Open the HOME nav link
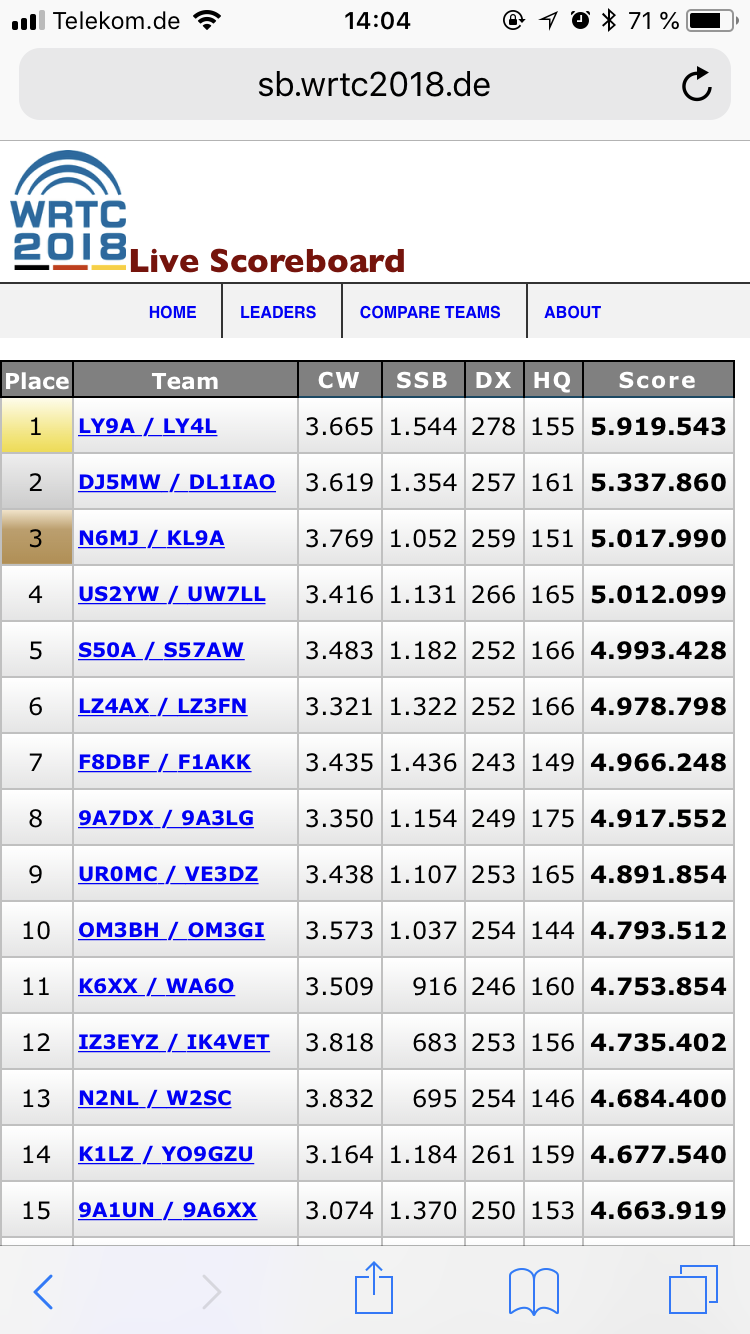Screen dimensions: 750x1334 (172, 312)
